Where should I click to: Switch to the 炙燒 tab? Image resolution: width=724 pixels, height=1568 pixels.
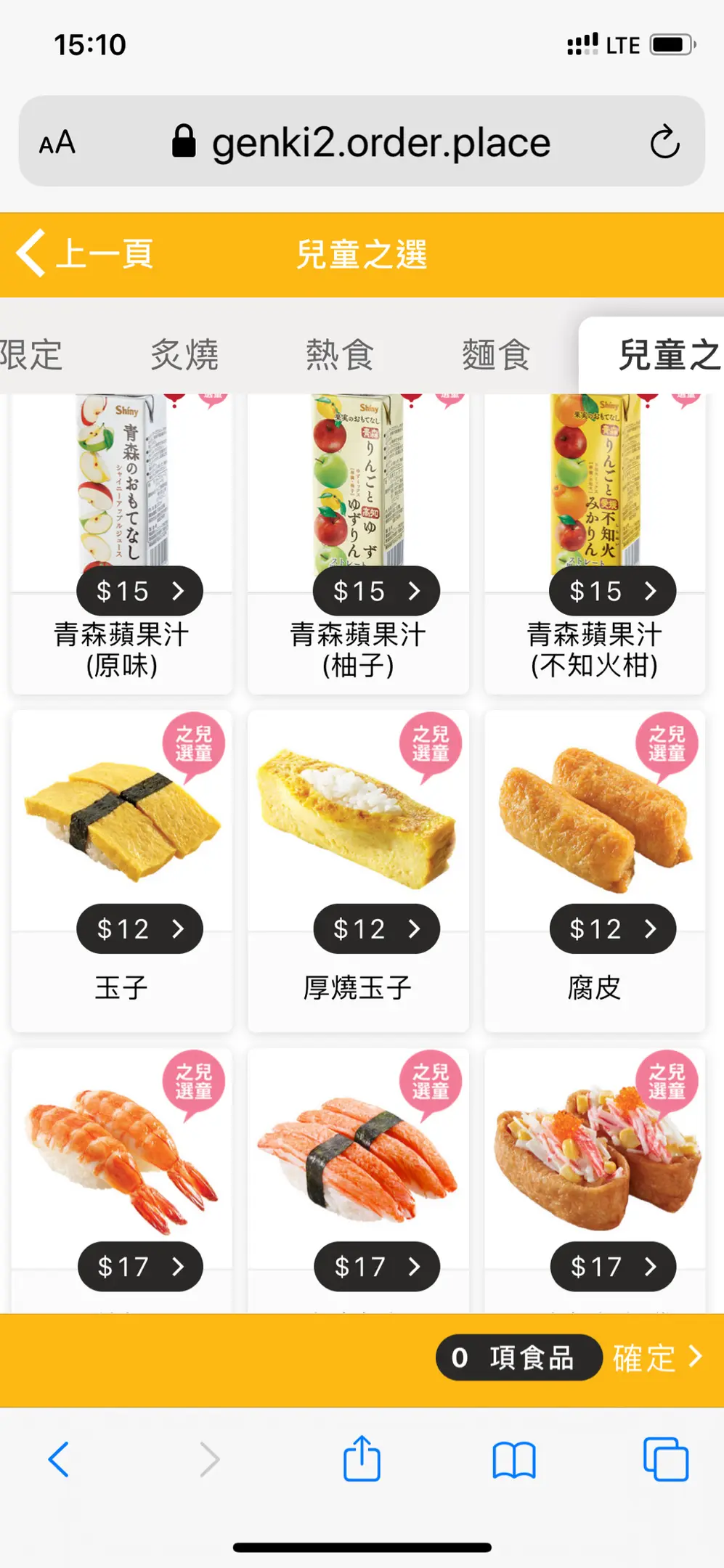[x=184, y=355]
